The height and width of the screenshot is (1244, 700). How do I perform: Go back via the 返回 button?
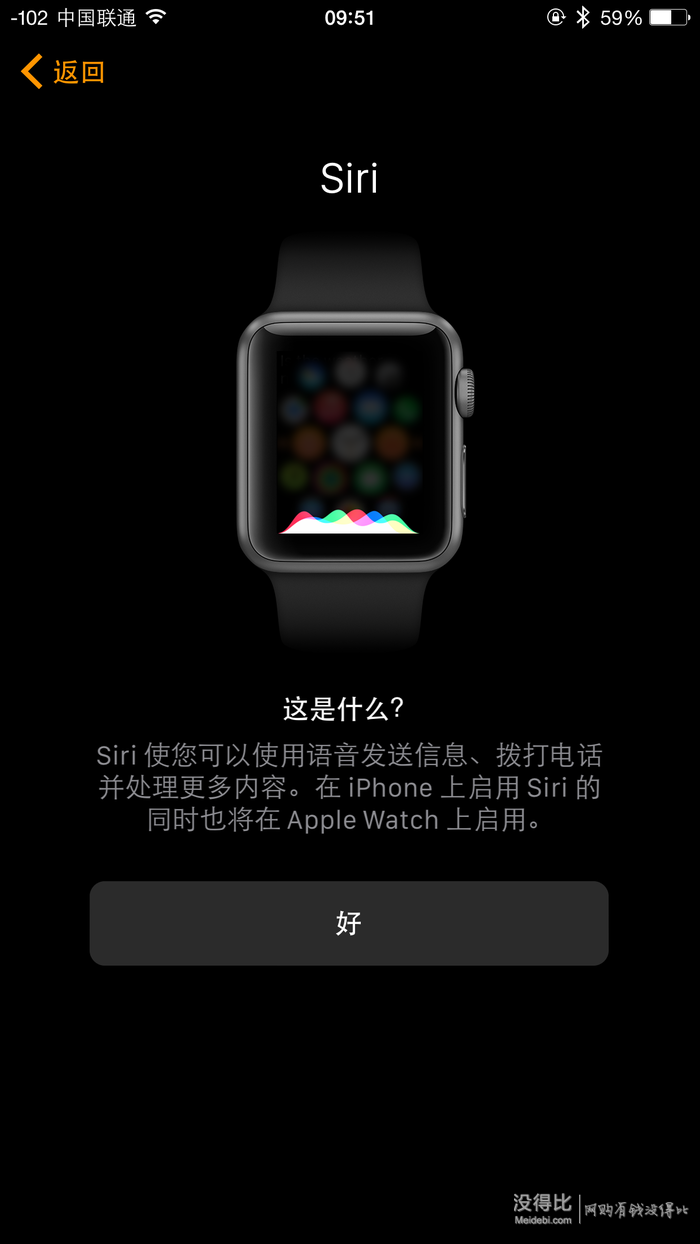[x=63, y=72]
